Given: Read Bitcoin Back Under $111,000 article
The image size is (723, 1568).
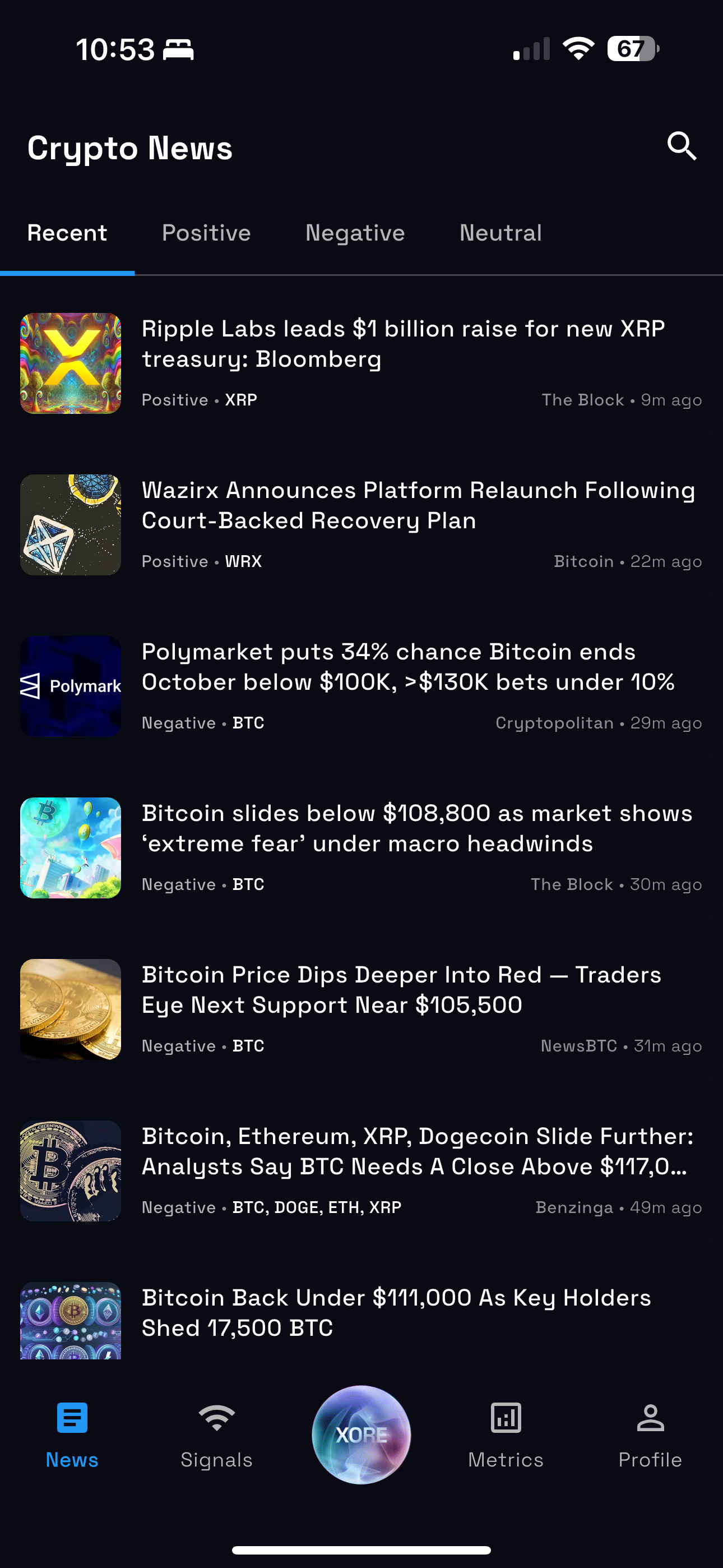Looking at the screenshot, I should point(396,1312).
